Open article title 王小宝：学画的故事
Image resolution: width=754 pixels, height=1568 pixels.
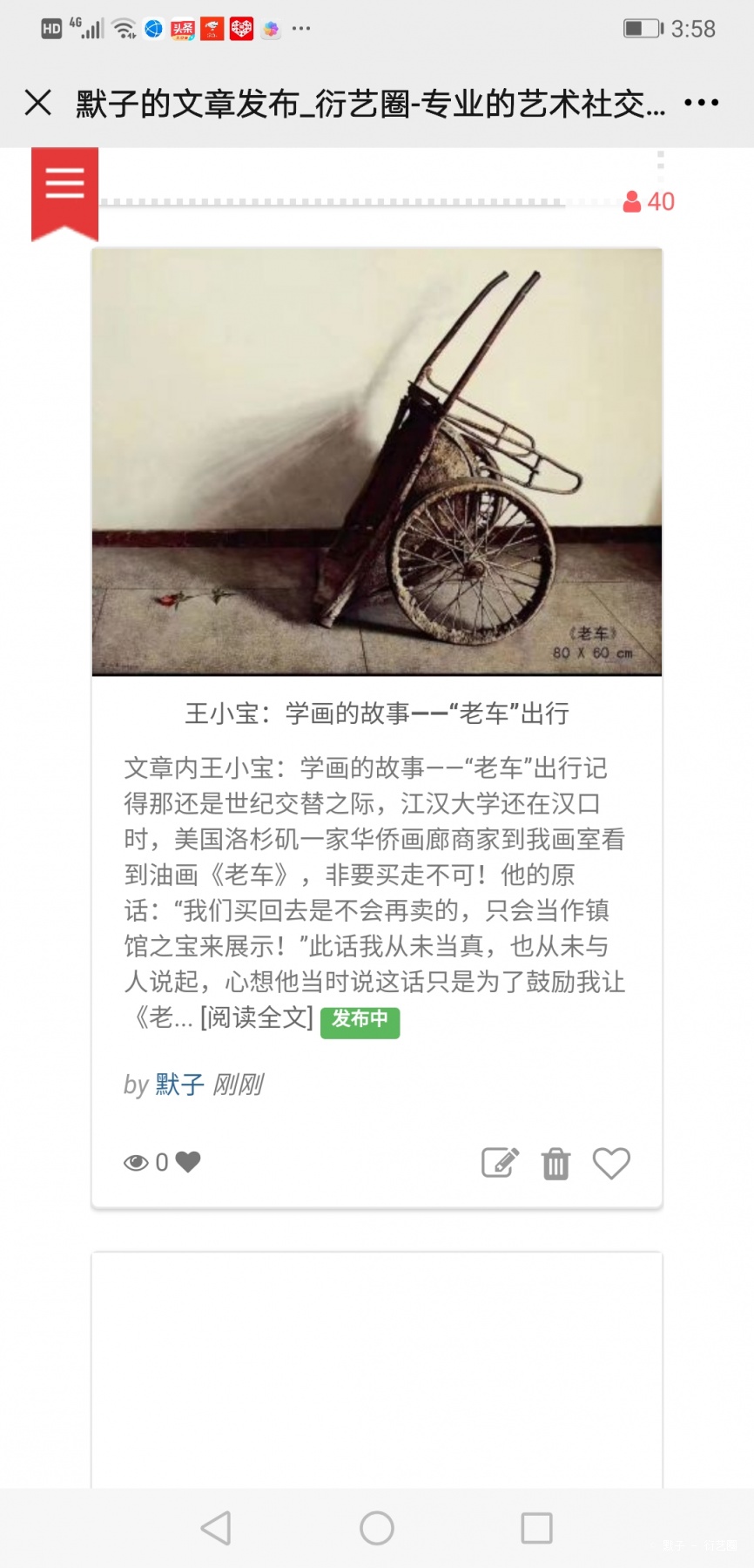pyautogui.click(x=377, y=713)
